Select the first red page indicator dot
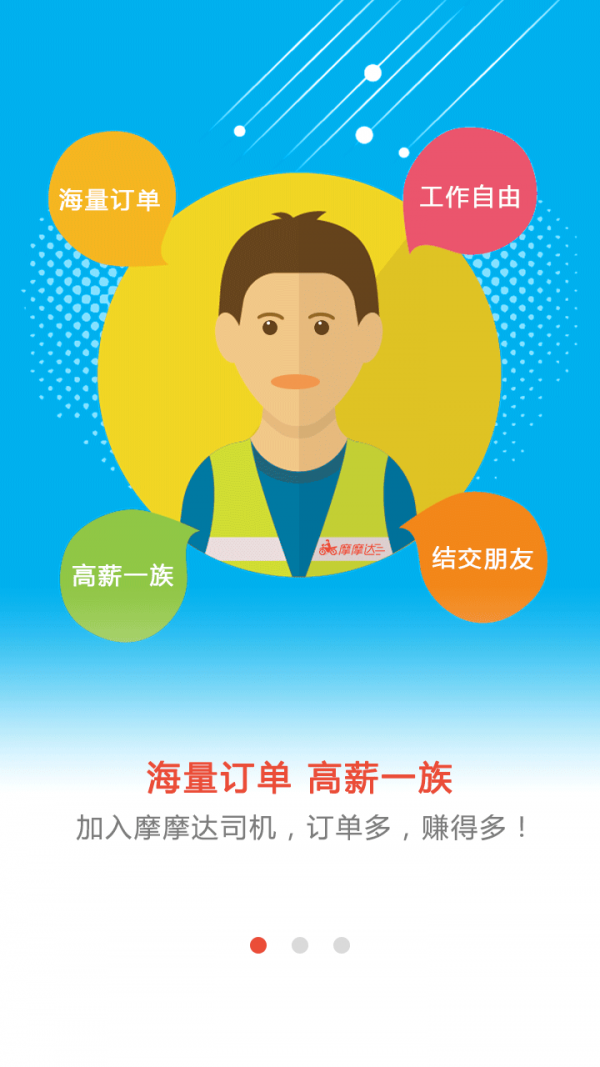Viewport: 600px width, 1067px height. tap(258, 945)
